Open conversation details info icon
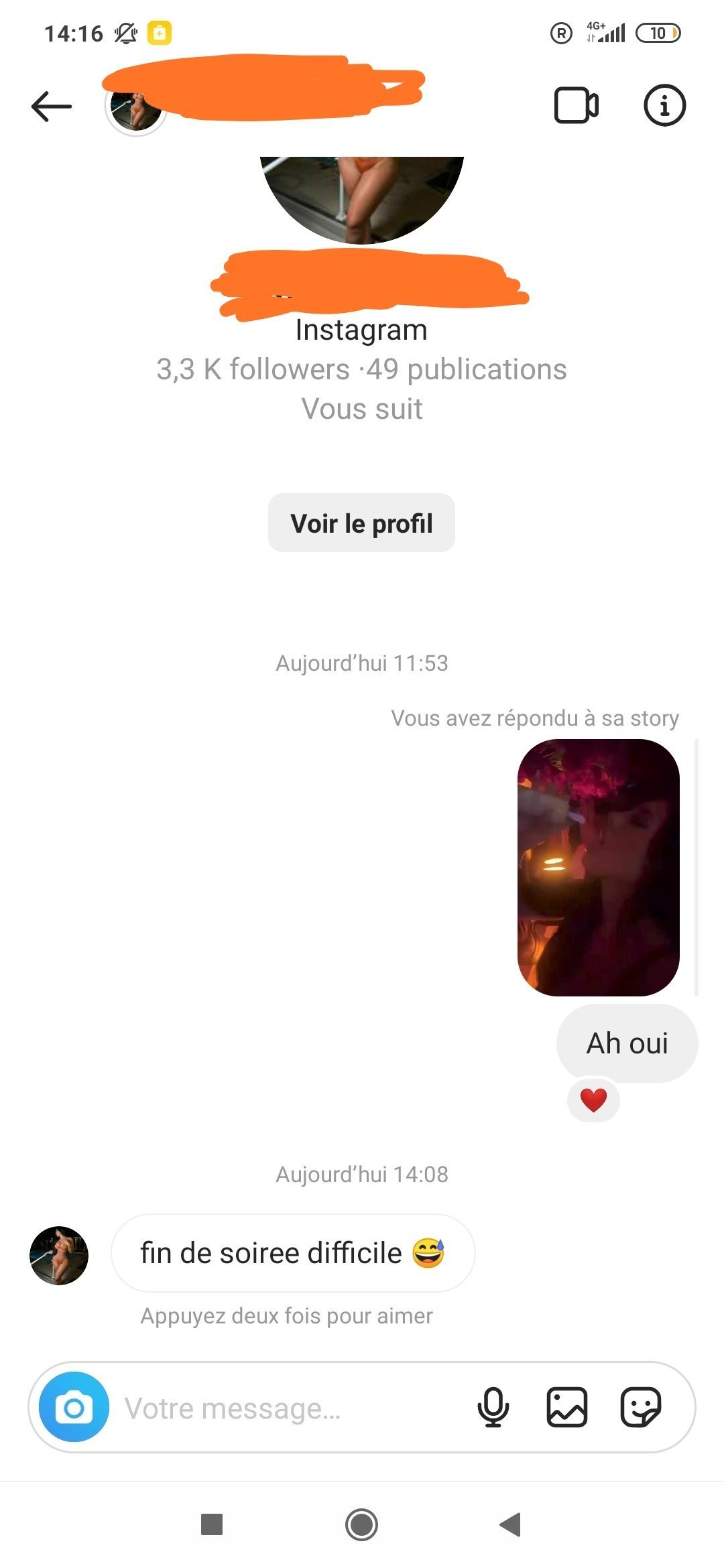Viewport: 724px width, 1568px height. 664,105
